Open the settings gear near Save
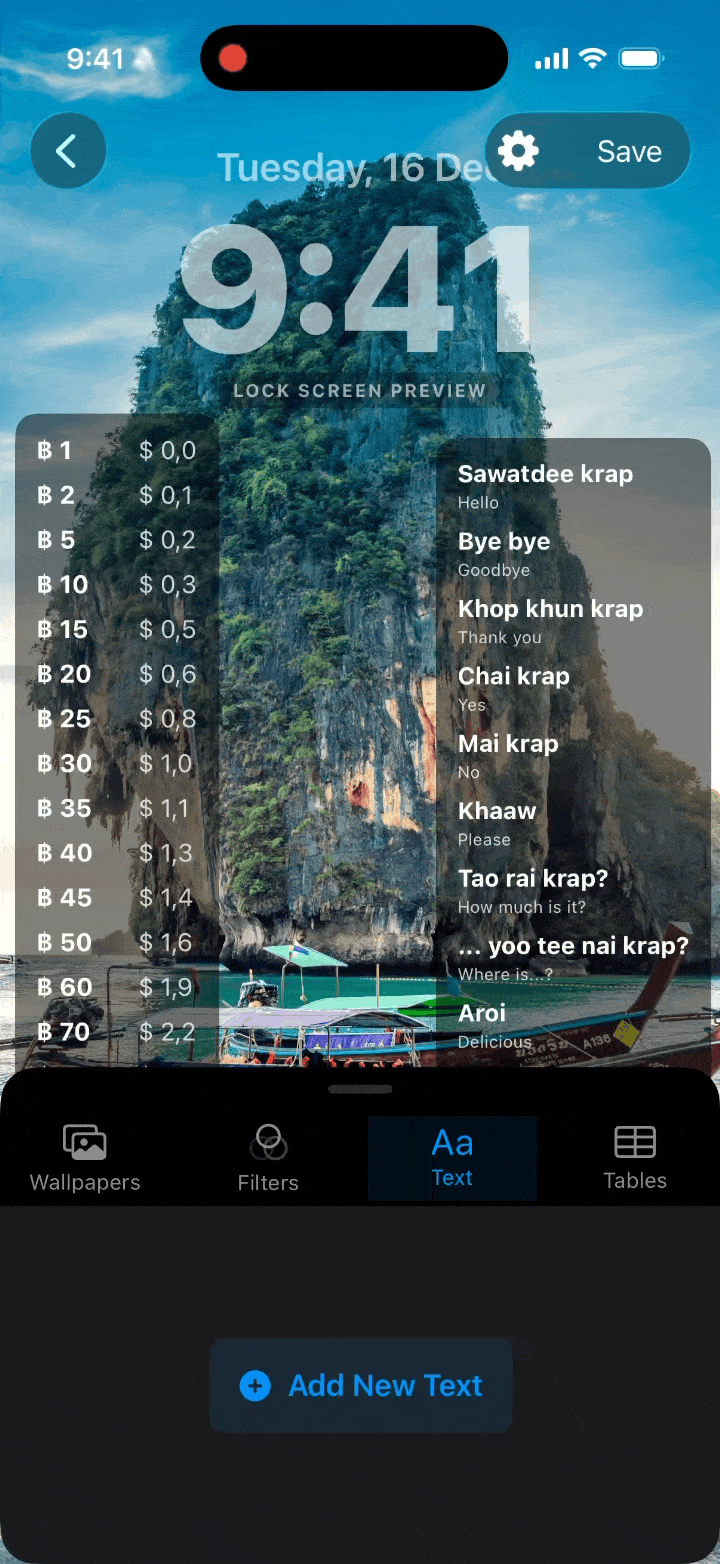The image size is (720, 1564). (518, 151)
